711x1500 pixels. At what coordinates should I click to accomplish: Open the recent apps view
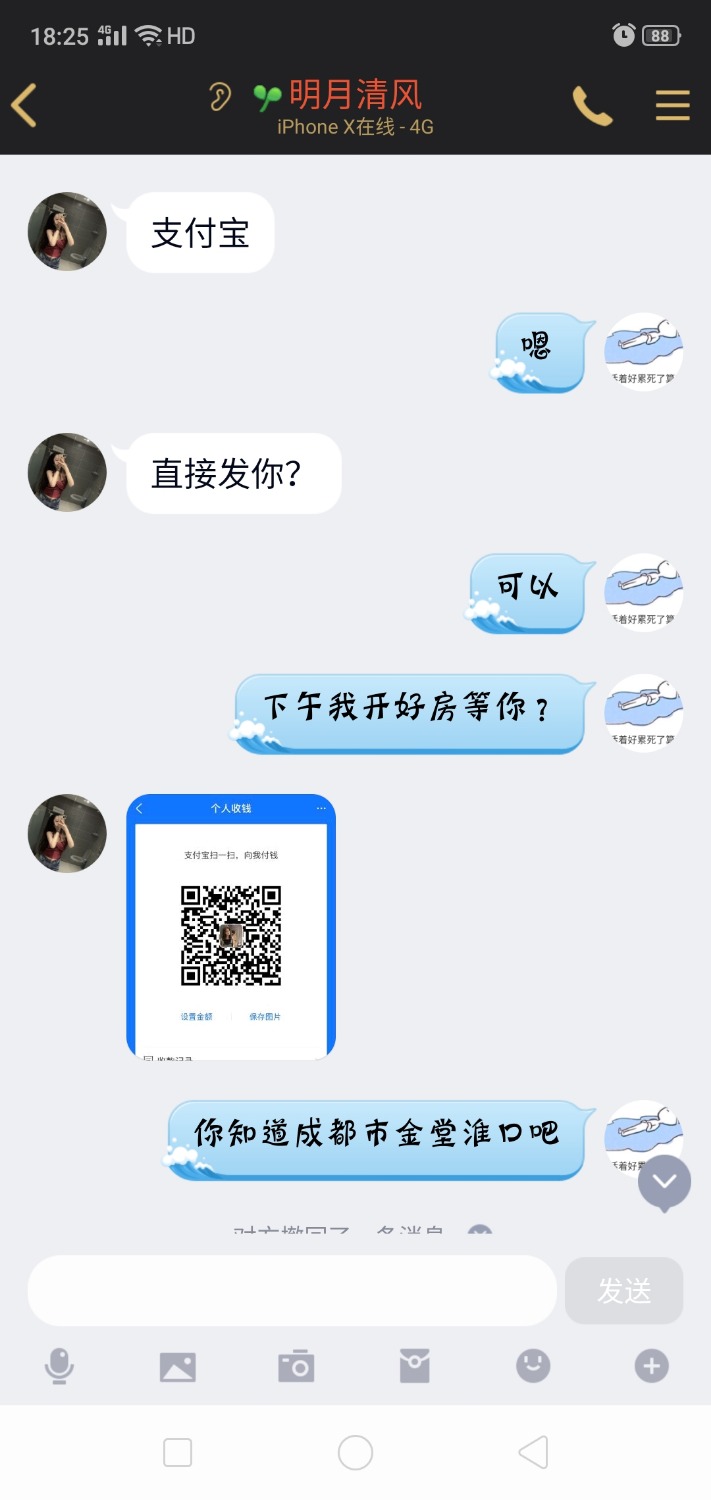pyautogui.click(x=177, y=1452)
